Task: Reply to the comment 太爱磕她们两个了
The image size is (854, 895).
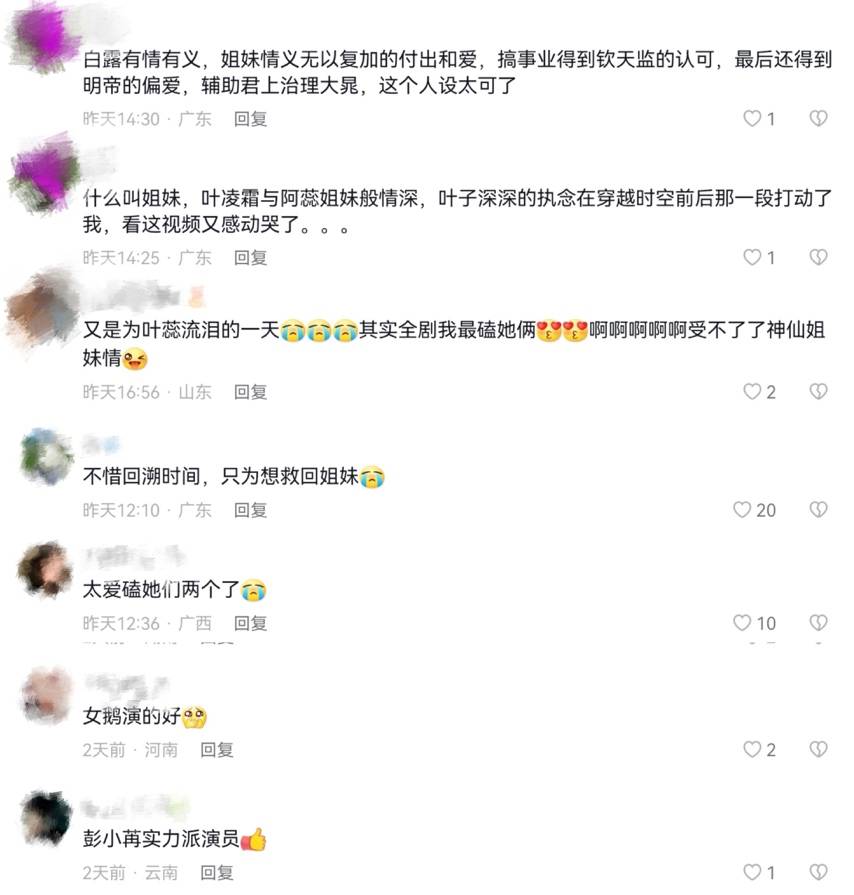Action: [x=251, y=623]
